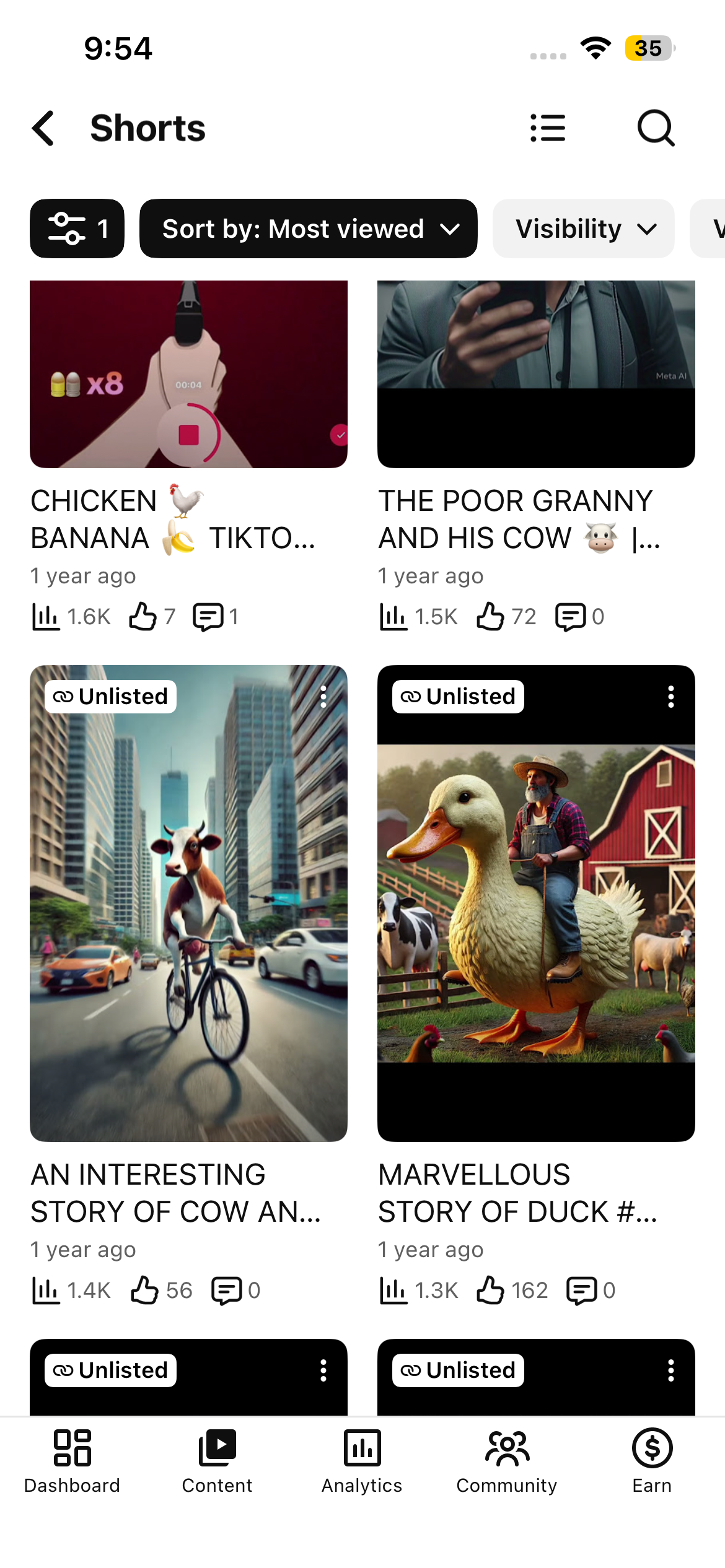Expand the Visibility filter dropdown

(x=584, y=229)
